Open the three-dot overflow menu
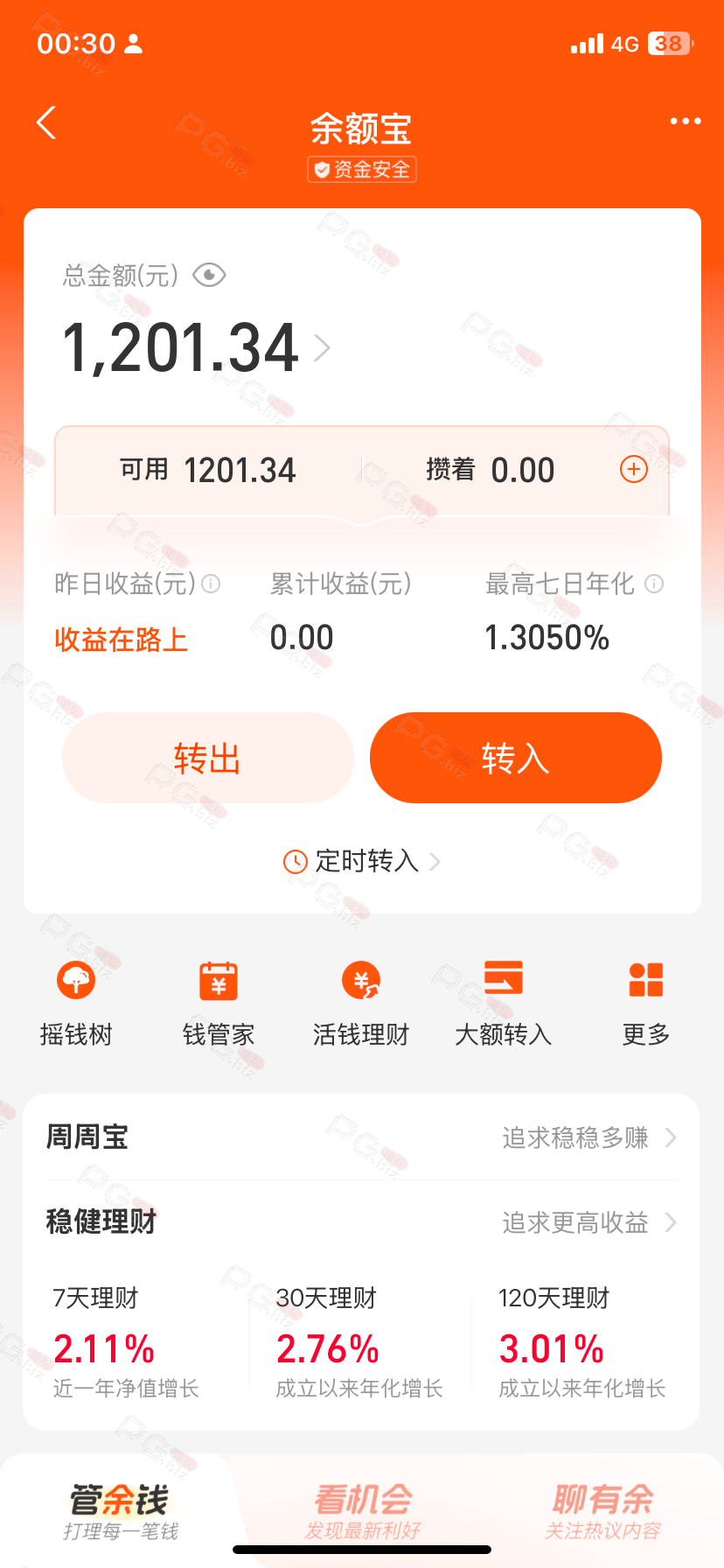 click(686, 122)
